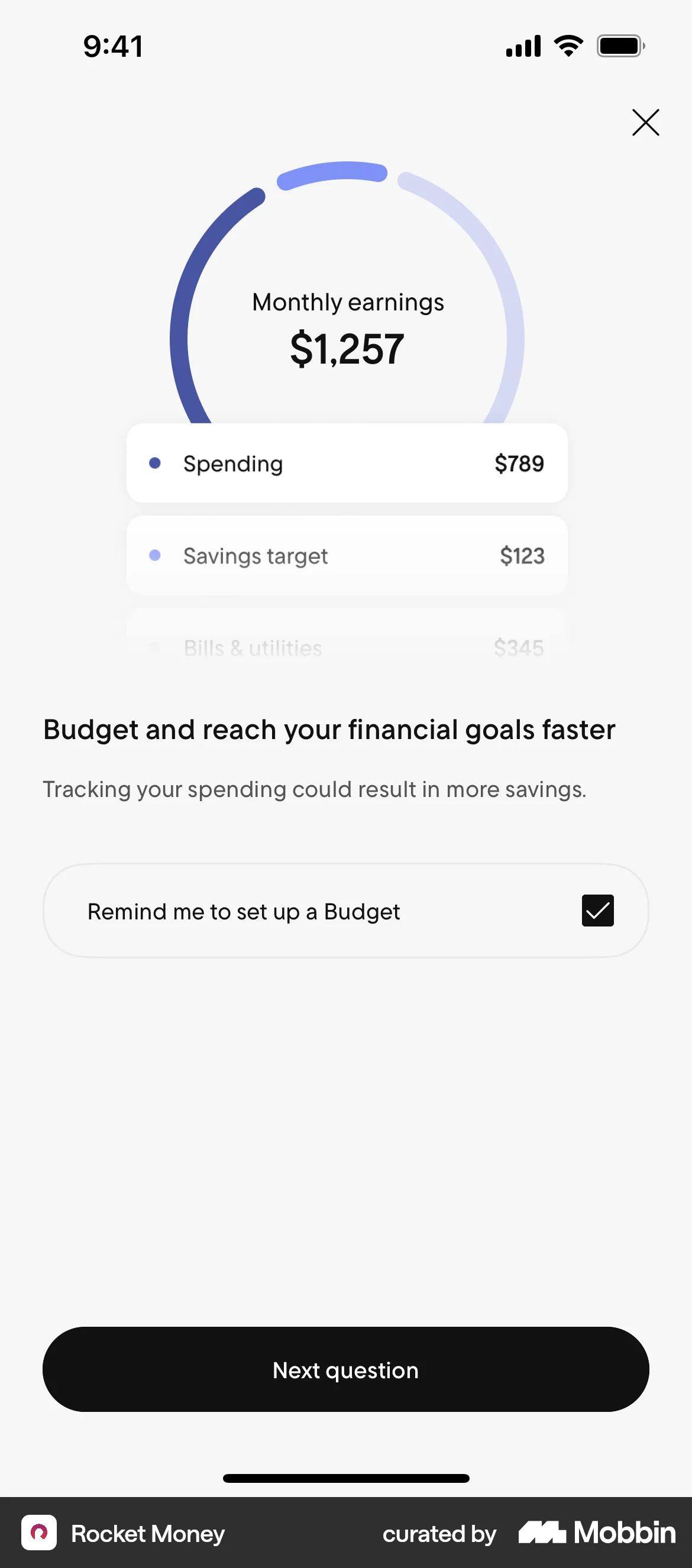Screen dimensions: 692x1568
Task: Click the Monthly earnings amount $1,257
Action: pos(346,348)
